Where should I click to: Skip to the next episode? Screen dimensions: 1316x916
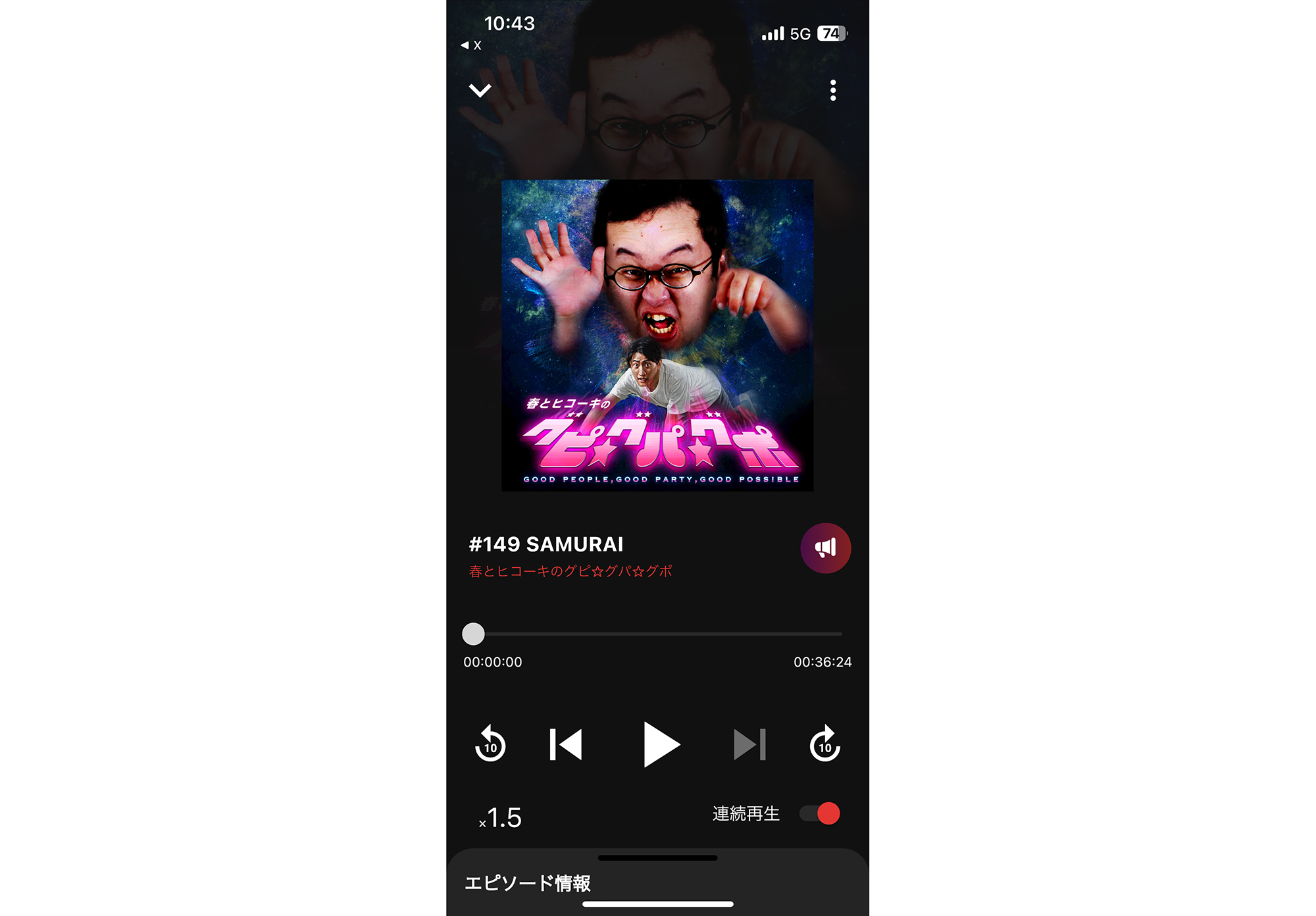coord(749,744)
